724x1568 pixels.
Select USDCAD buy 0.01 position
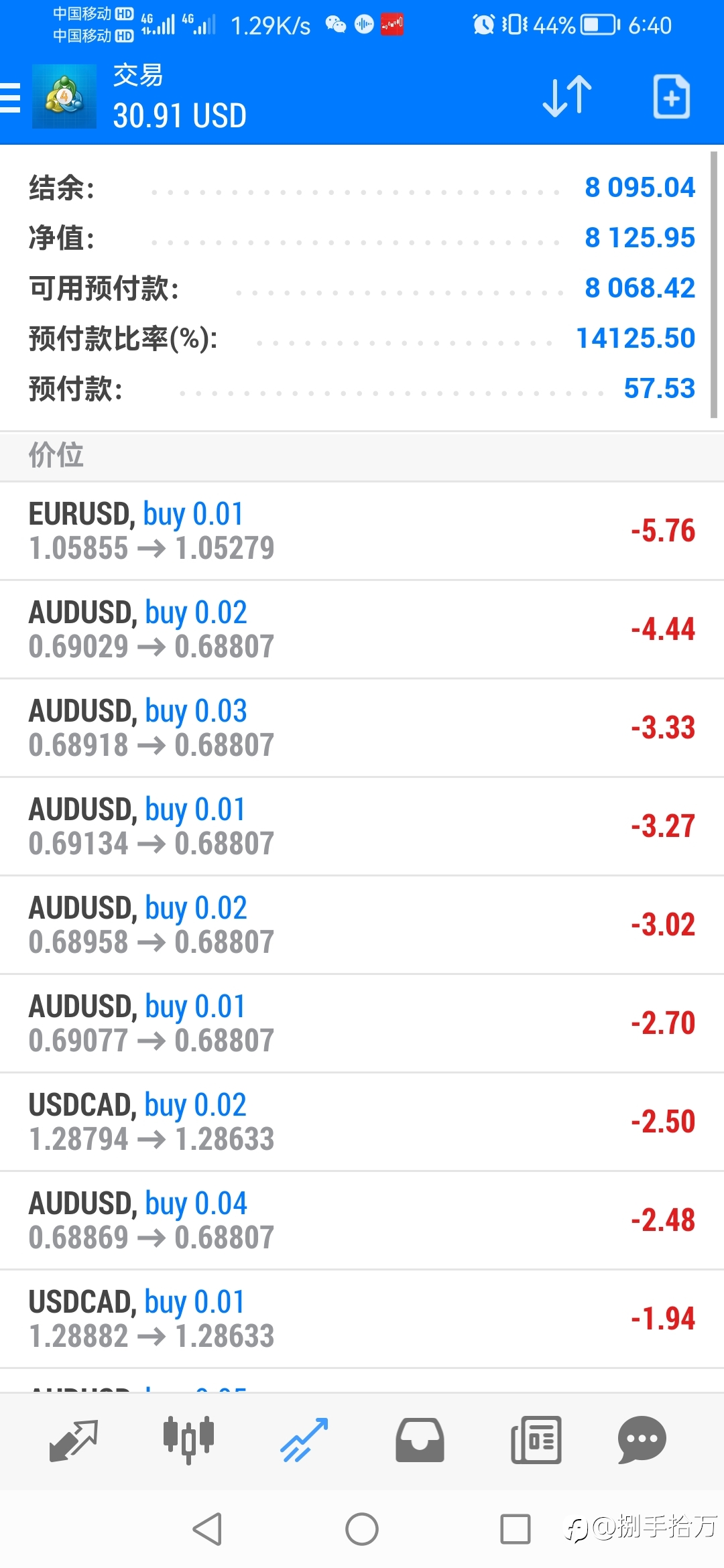pos(362,1319)
